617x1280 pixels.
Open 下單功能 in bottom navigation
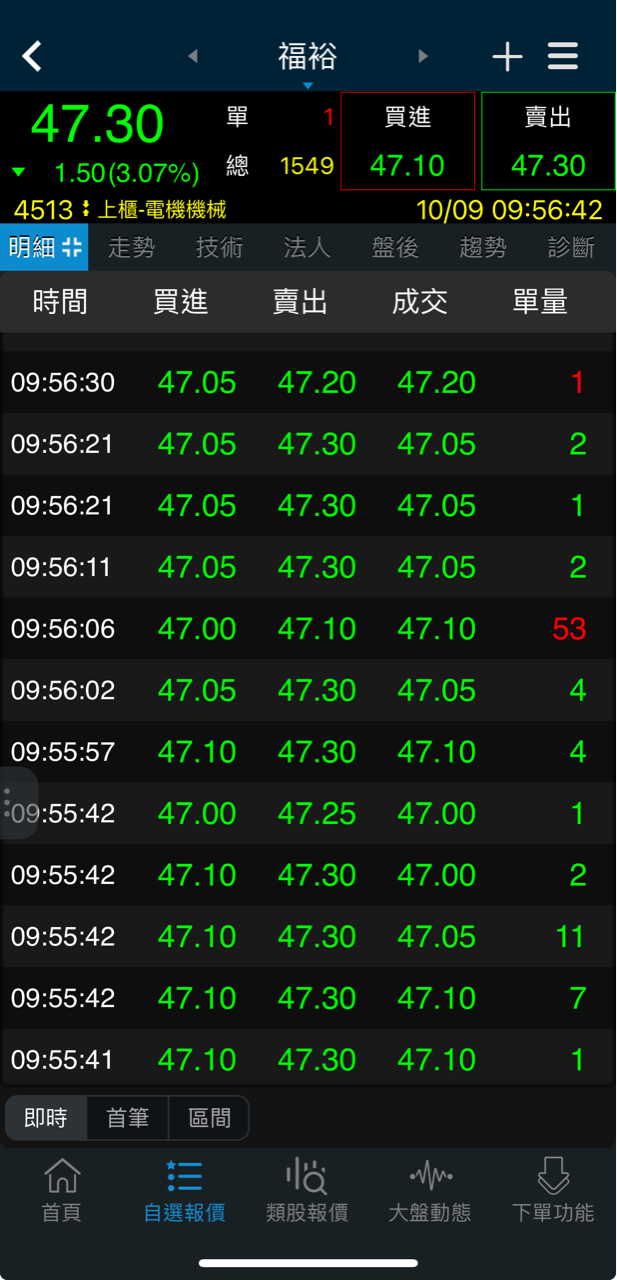(553, 1190)
